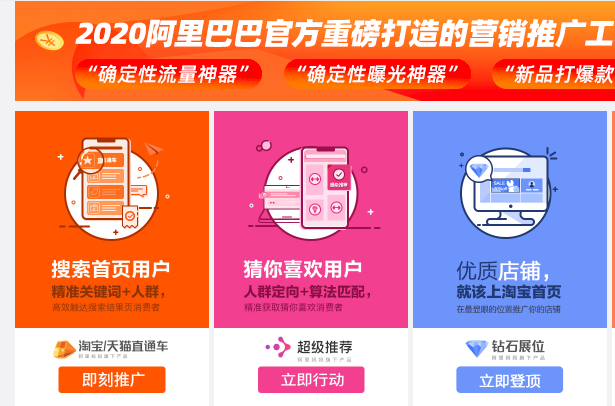Open the 猜你喜欢用户 pink card
The width and height of the screenshot is (615, 406).
point(311,220)
